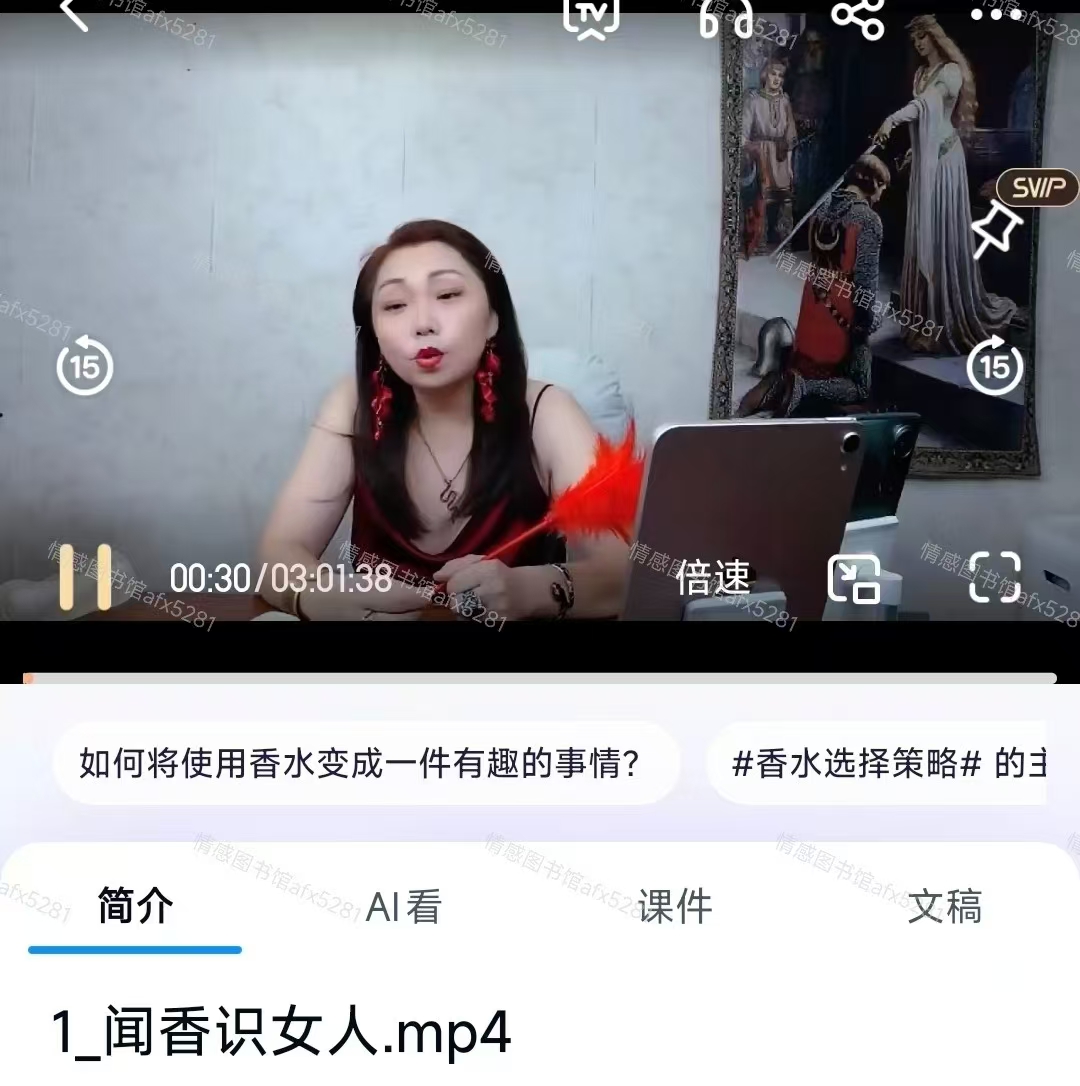Share this video
Screen dimensions: 1080x1086
pos(858,16)
